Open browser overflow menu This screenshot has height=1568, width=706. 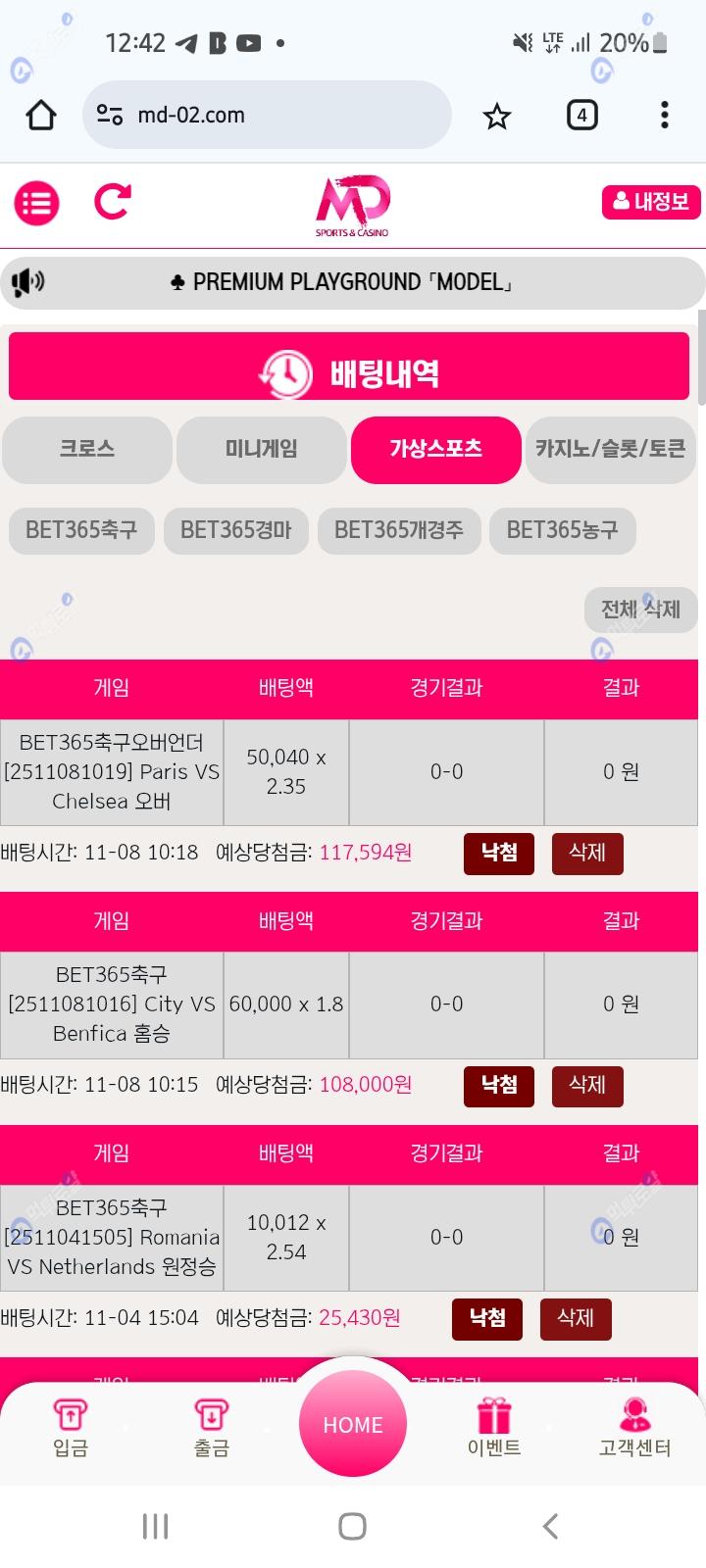coord(664,115)
